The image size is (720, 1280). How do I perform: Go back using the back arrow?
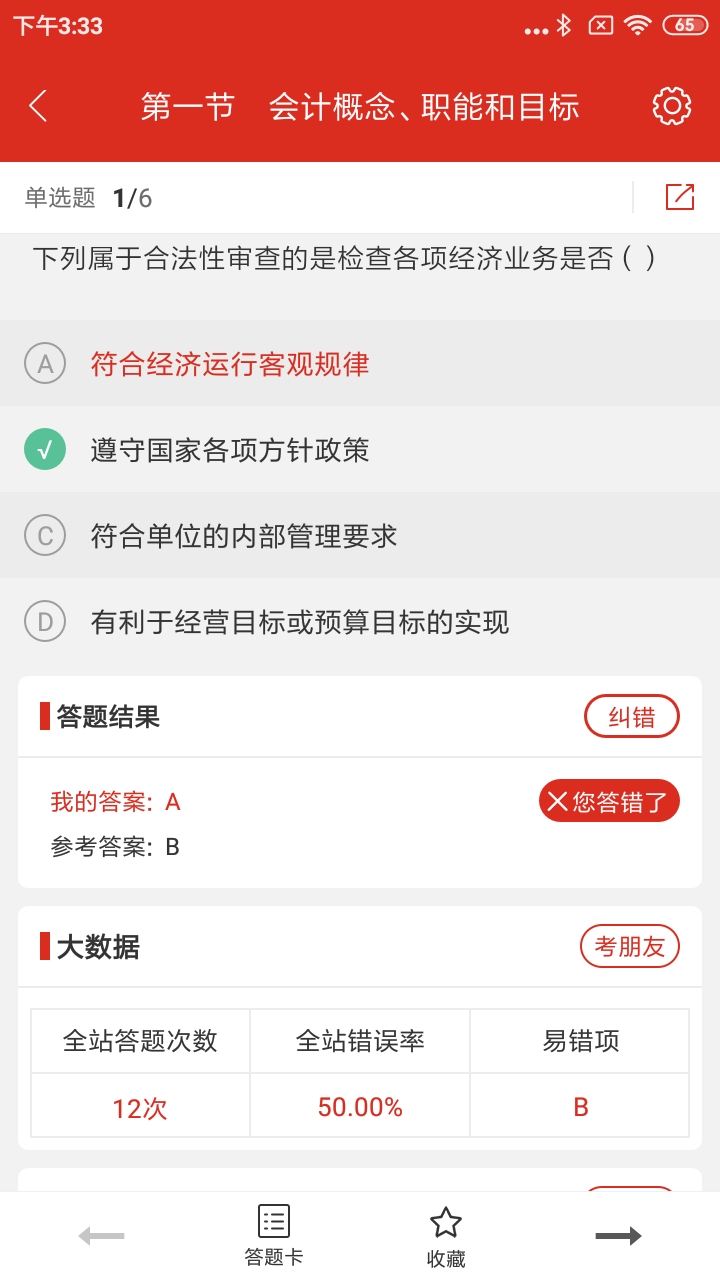38,105
